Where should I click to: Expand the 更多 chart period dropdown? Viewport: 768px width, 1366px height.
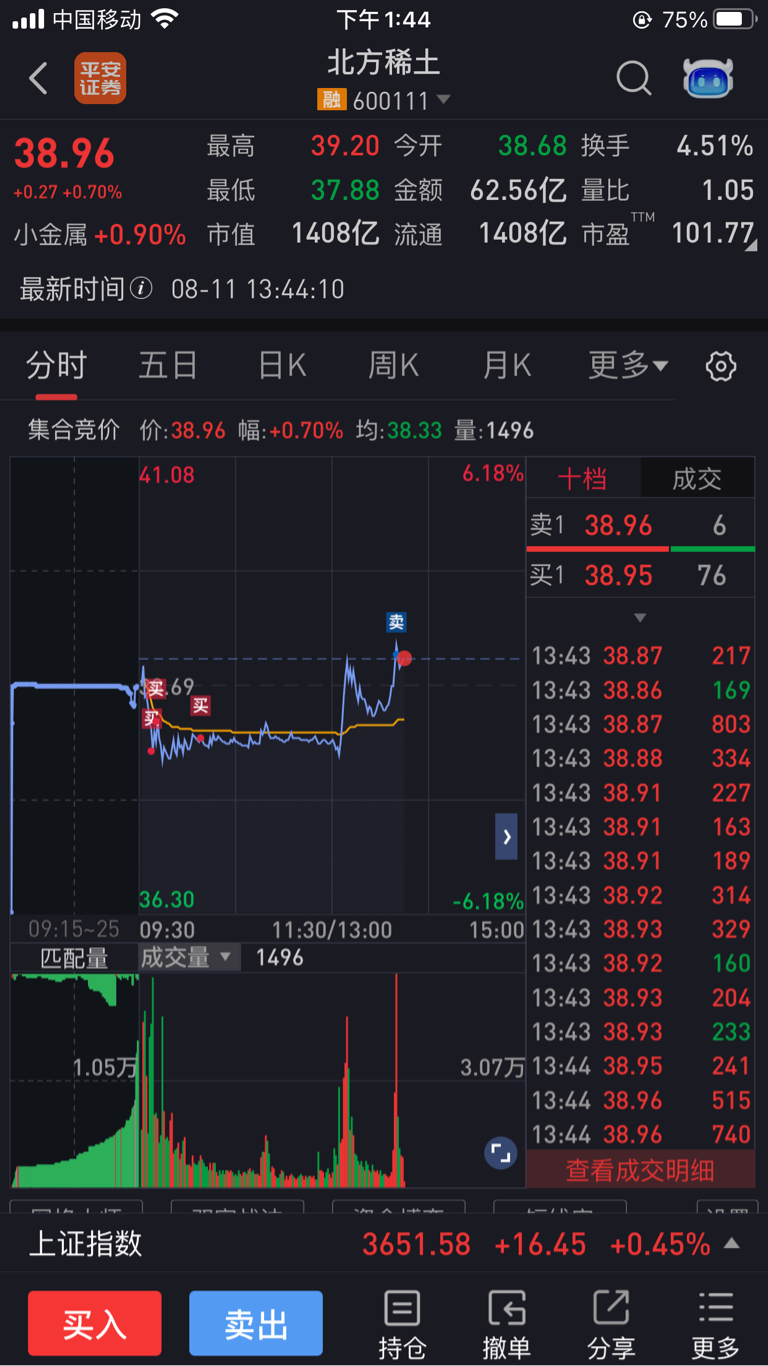tap(628, 365)
